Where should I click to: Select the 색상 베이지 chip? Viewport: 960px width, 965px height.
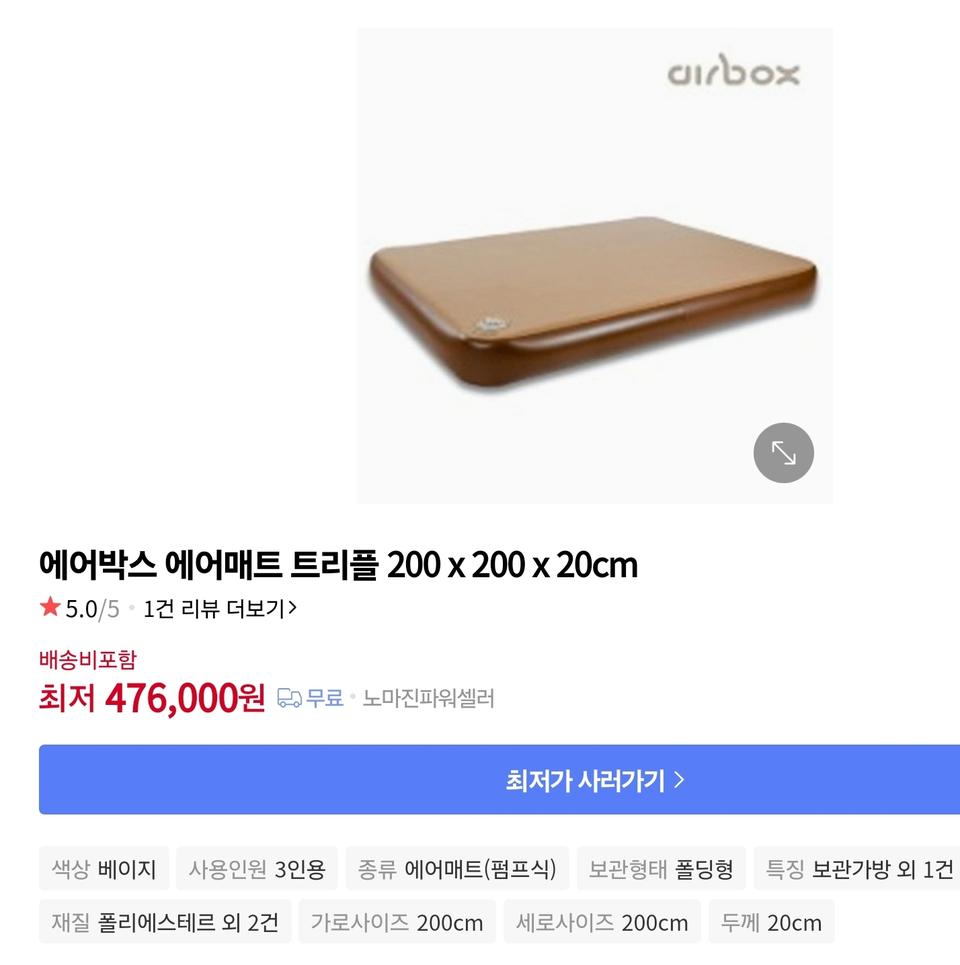[x=104, y=869]
